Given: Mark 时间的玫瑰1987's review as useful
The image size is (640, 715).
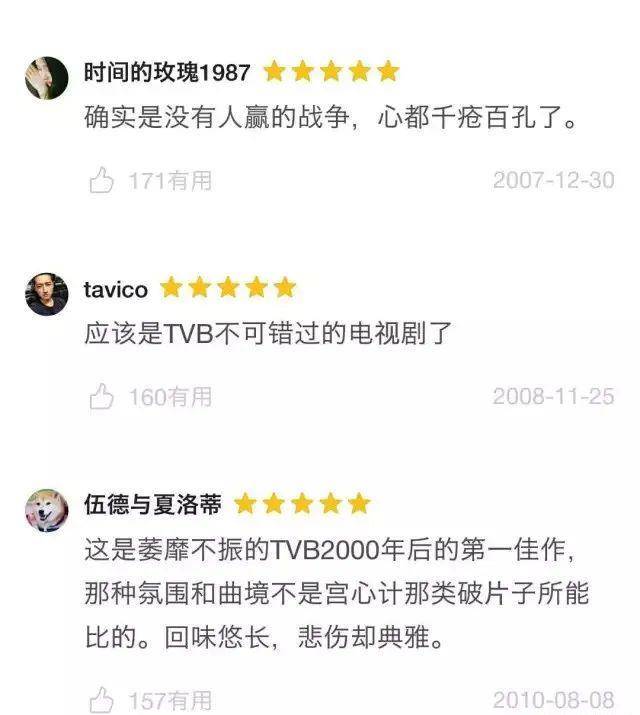Looking at the screenshot, I should (102, 181).
